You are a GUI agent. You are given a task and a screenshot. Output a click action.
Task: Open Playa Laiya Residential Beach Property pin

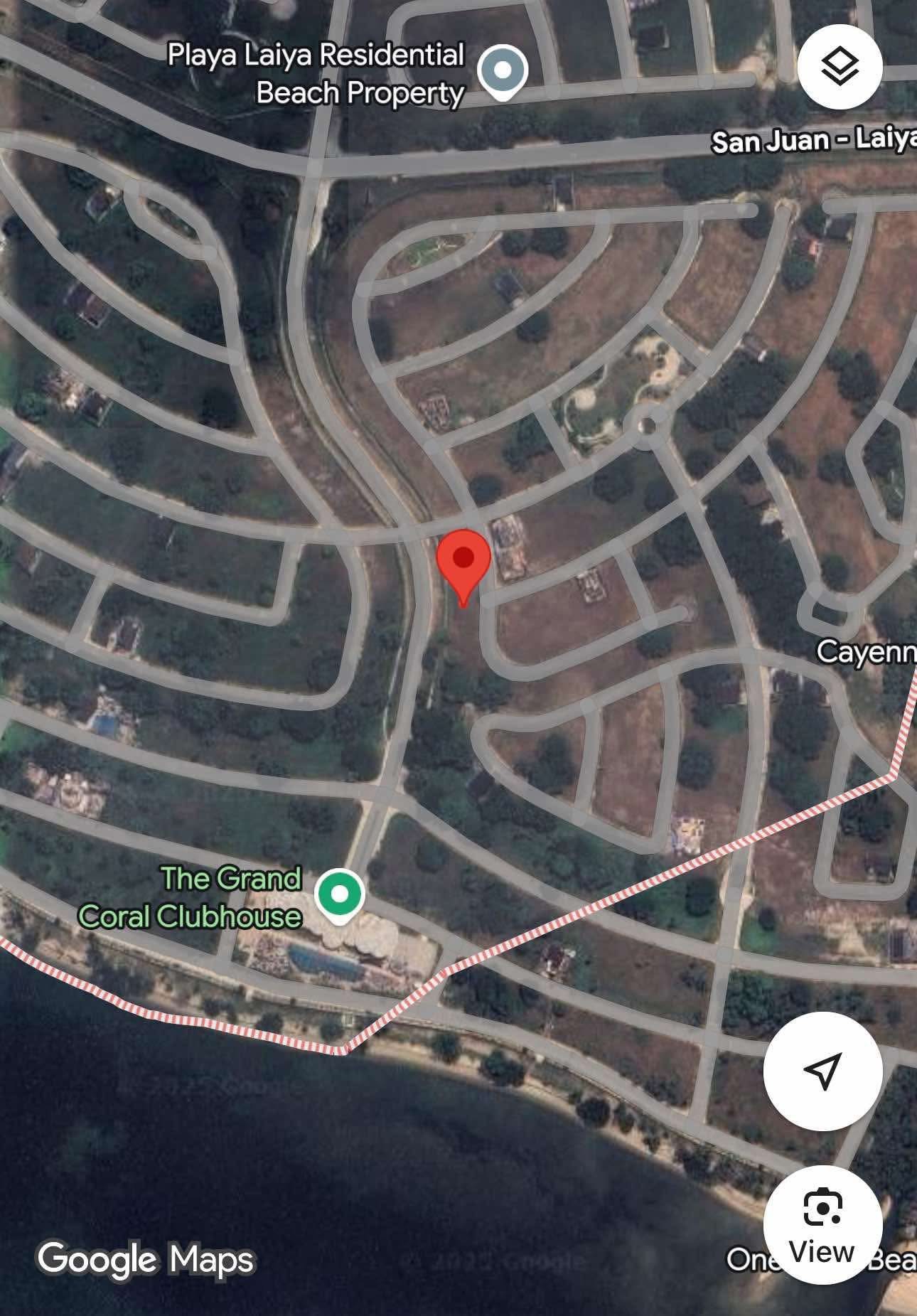pos(503,72)
